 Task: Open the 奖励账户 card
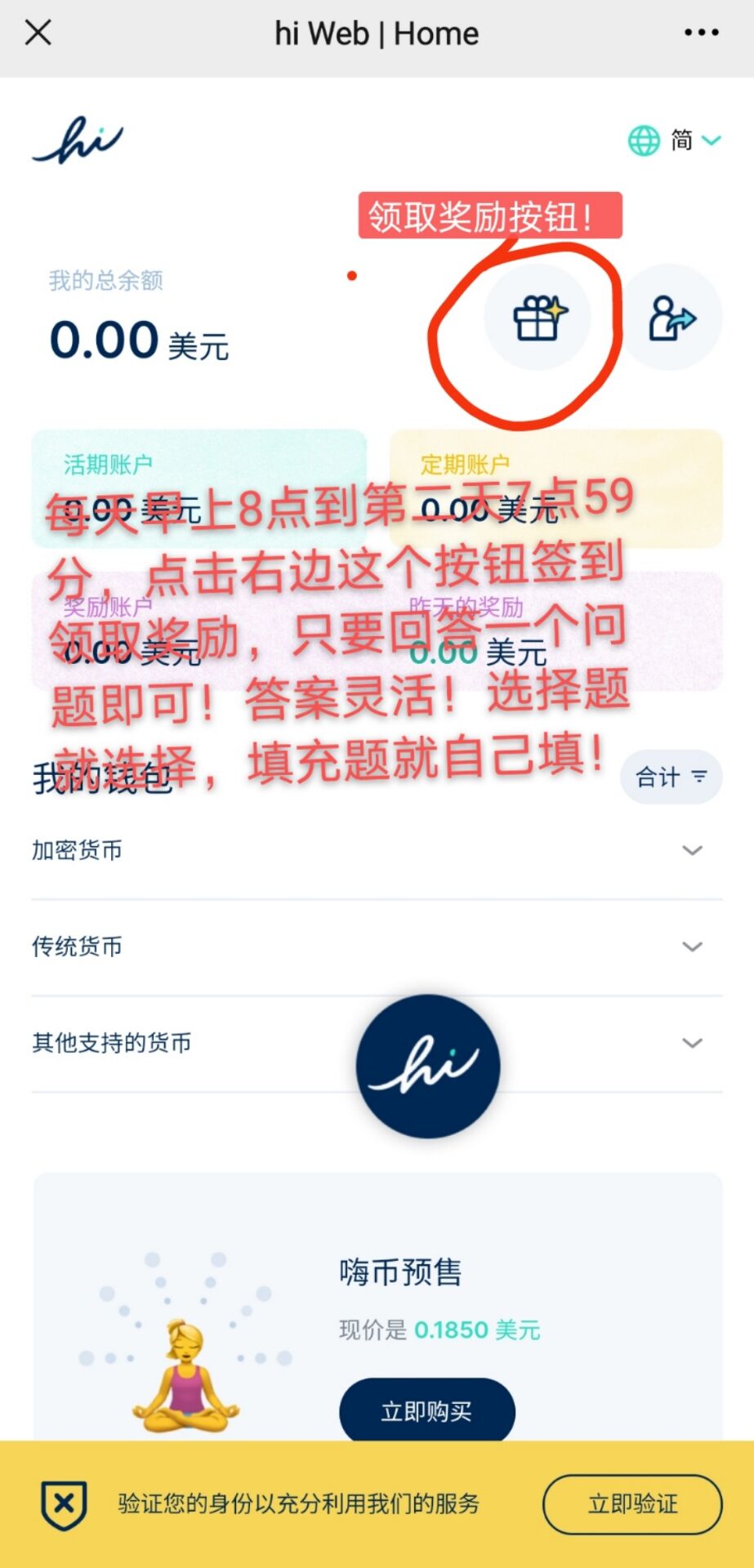(x=199, y=631)
